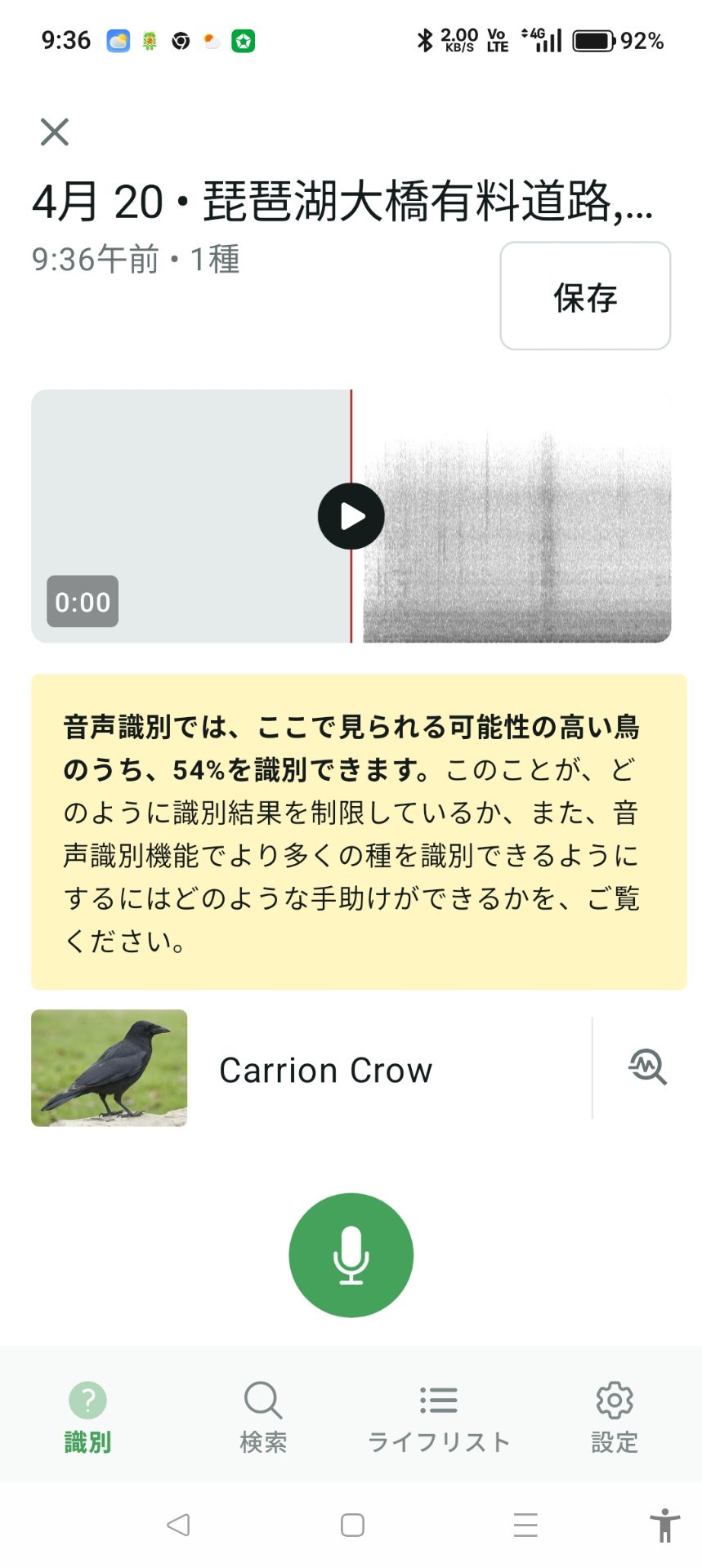Open the yellow sound ID coverage notice
Screen dimensions: 702x1568
[x=358, y=831]
